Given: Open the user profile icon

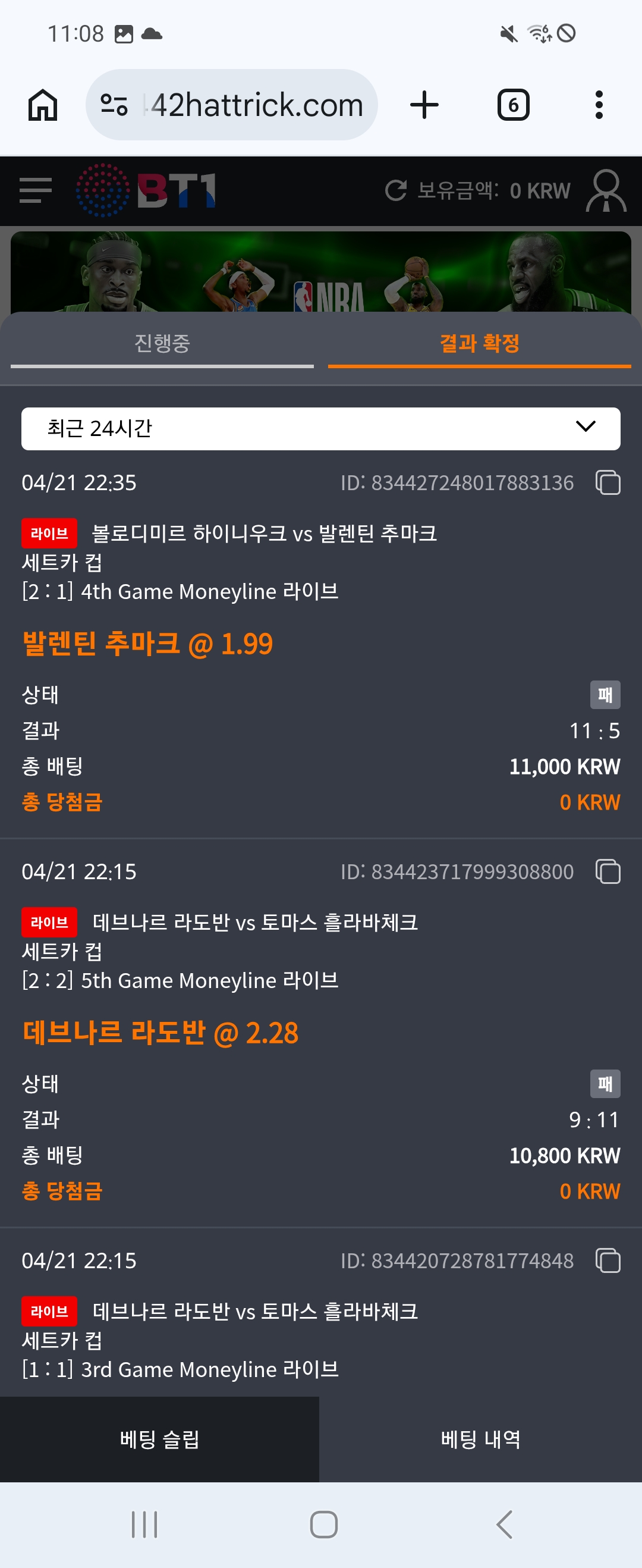Looking at the screenshot, I should pos(606,190).
